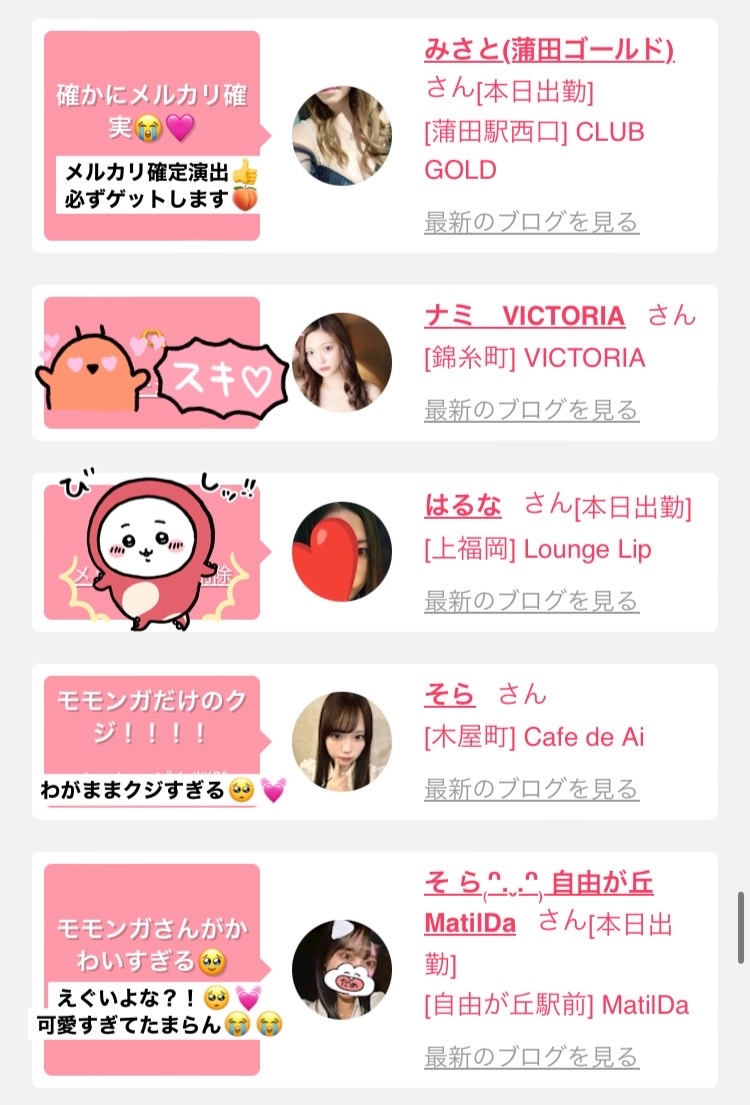View latest blog of そら at Cafe de Ai
750x1105 pixels.
(x=531, y=789)
